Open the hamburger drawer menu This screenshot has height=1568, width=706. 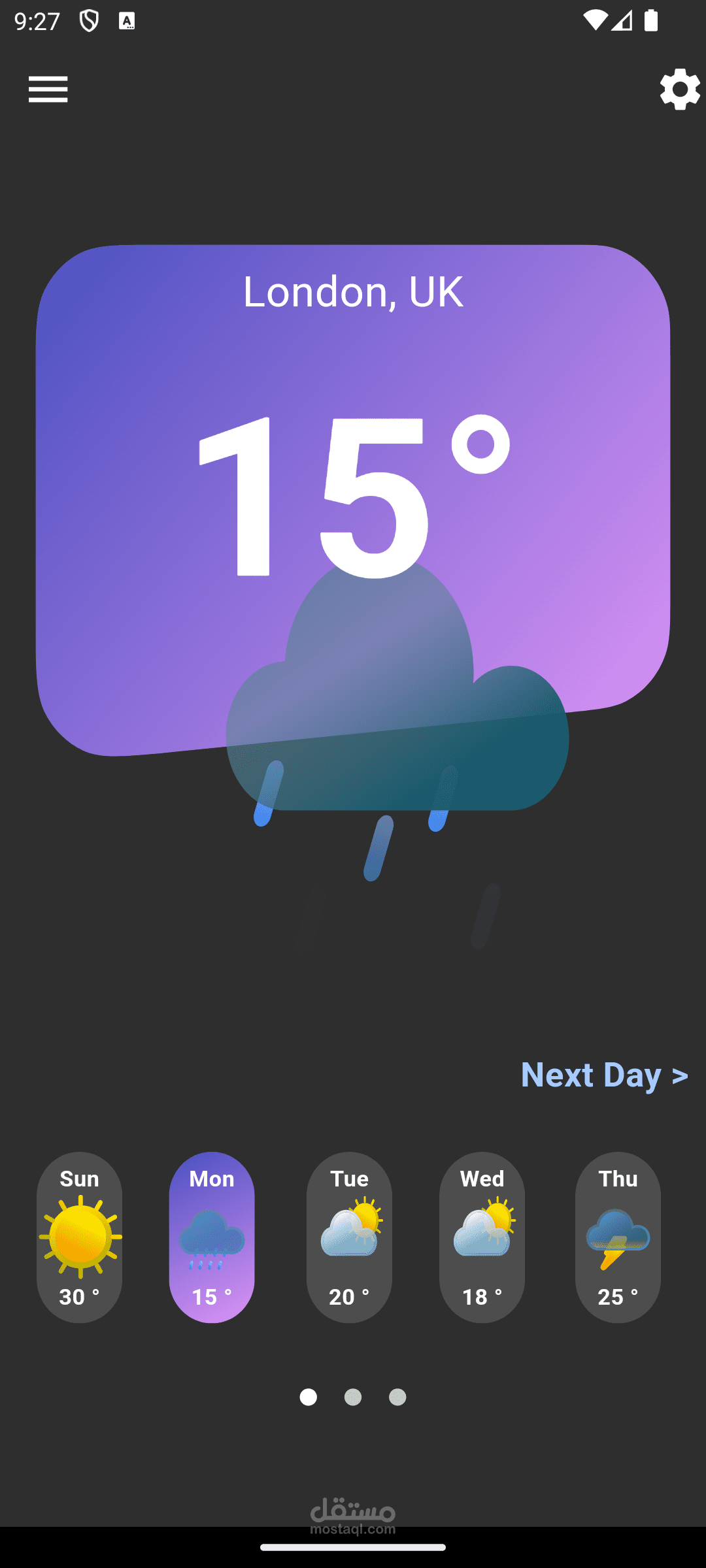48,89
